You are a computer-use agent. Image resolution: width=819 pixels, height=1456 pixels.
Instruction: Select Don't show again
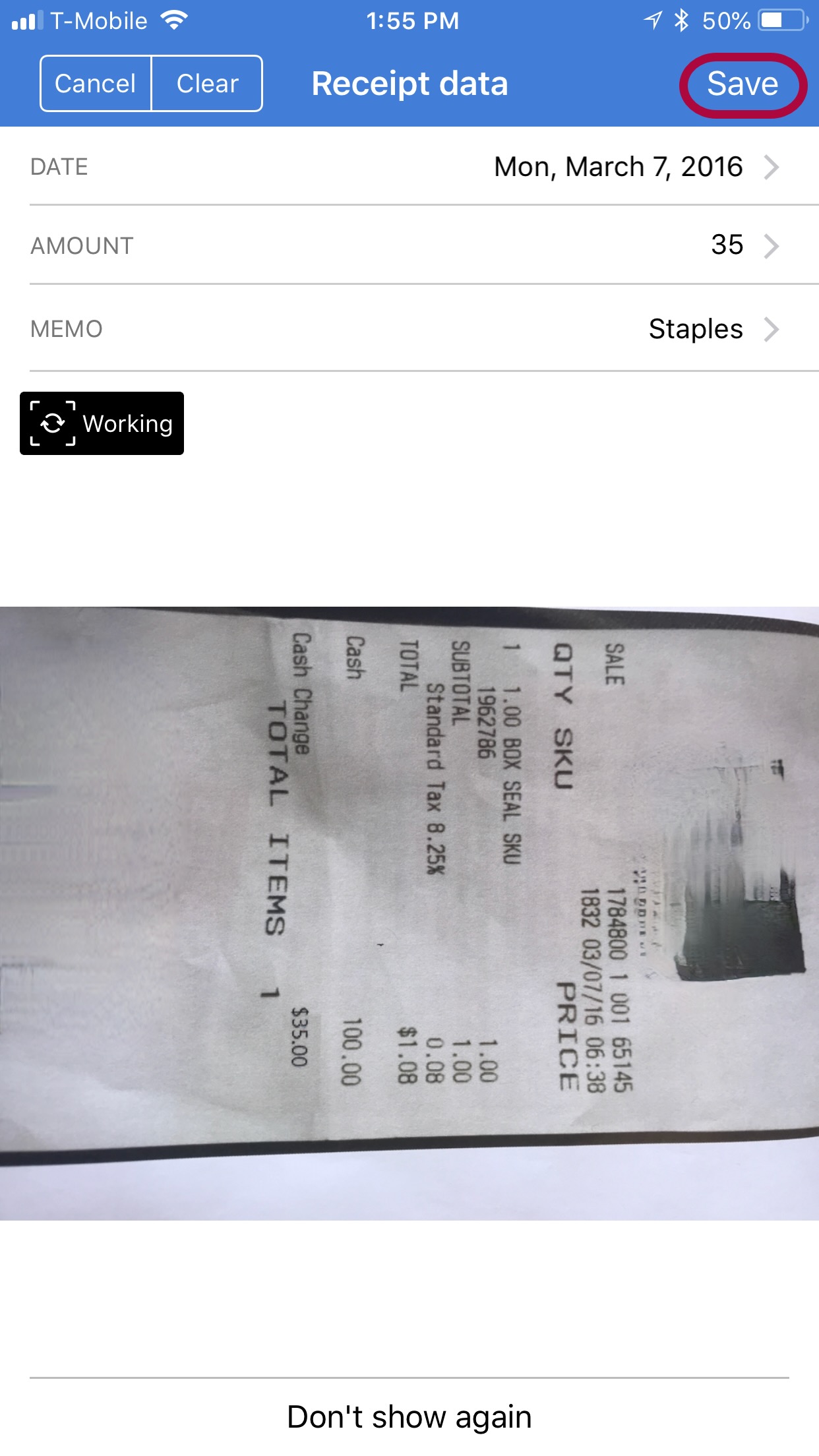pyautogui.click(x=409, y=1416)
